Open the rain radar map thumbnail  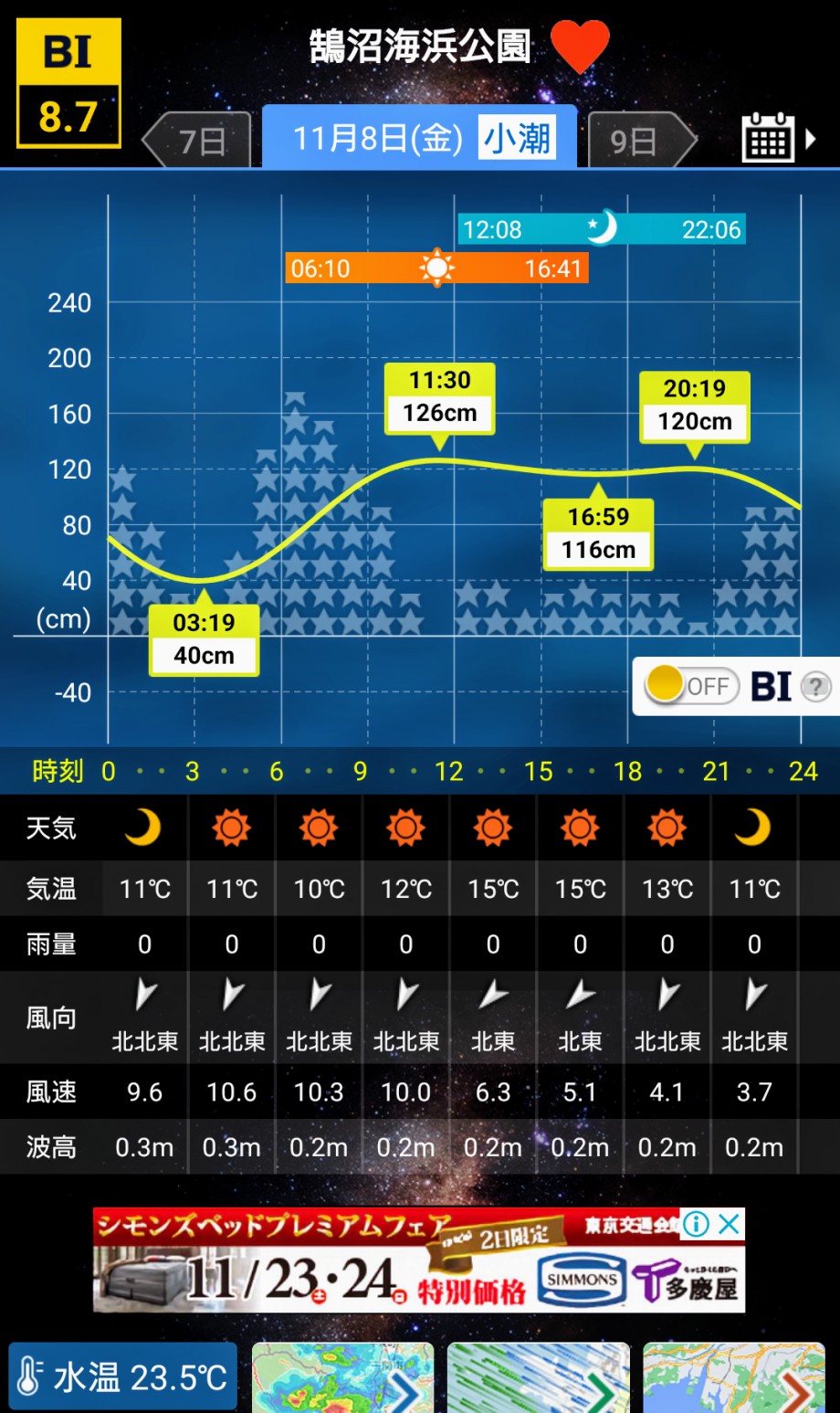pos(342,1377)
